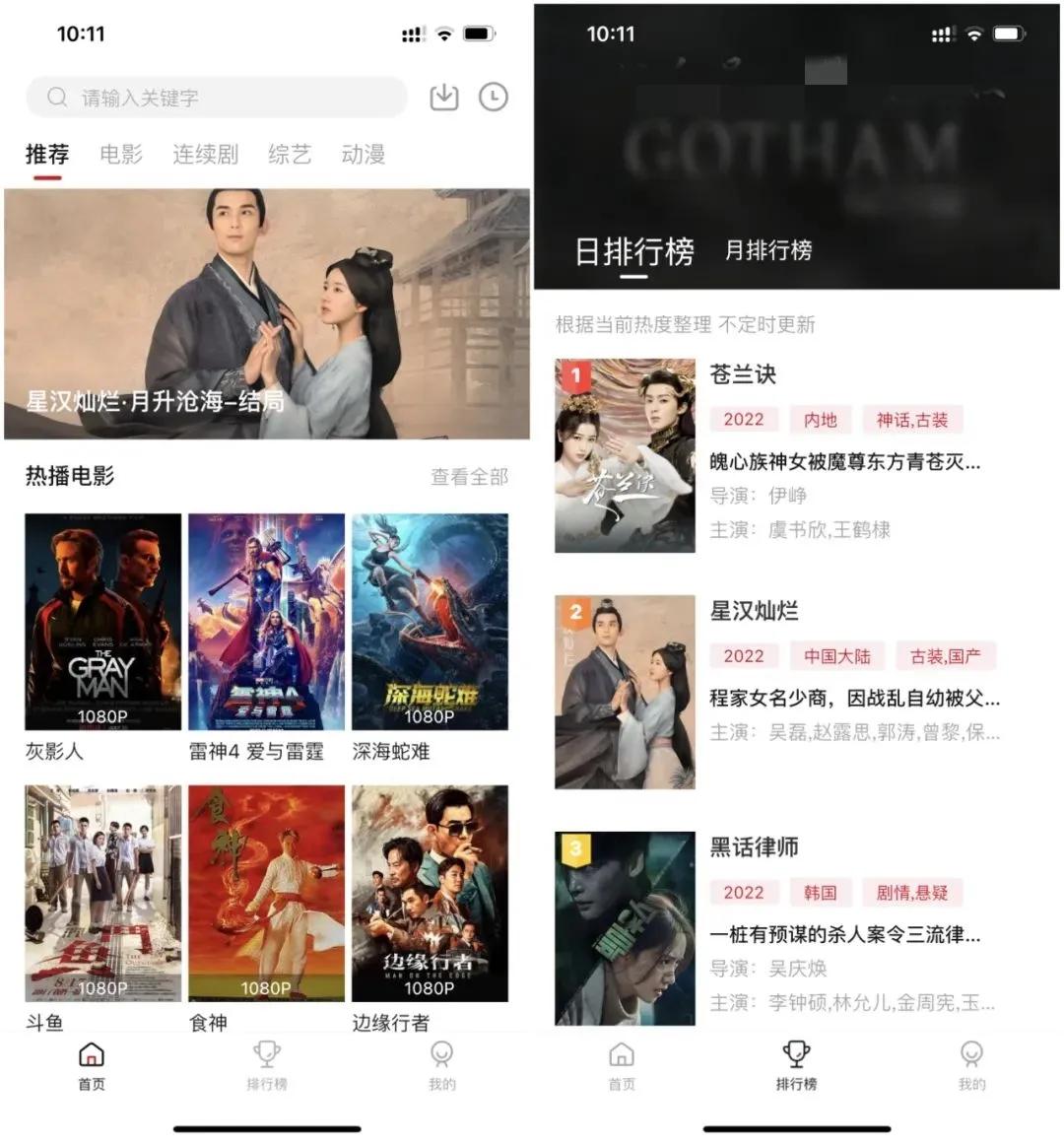
Task: Switch to the 连续剧 tab
Action: click(205, 155)
